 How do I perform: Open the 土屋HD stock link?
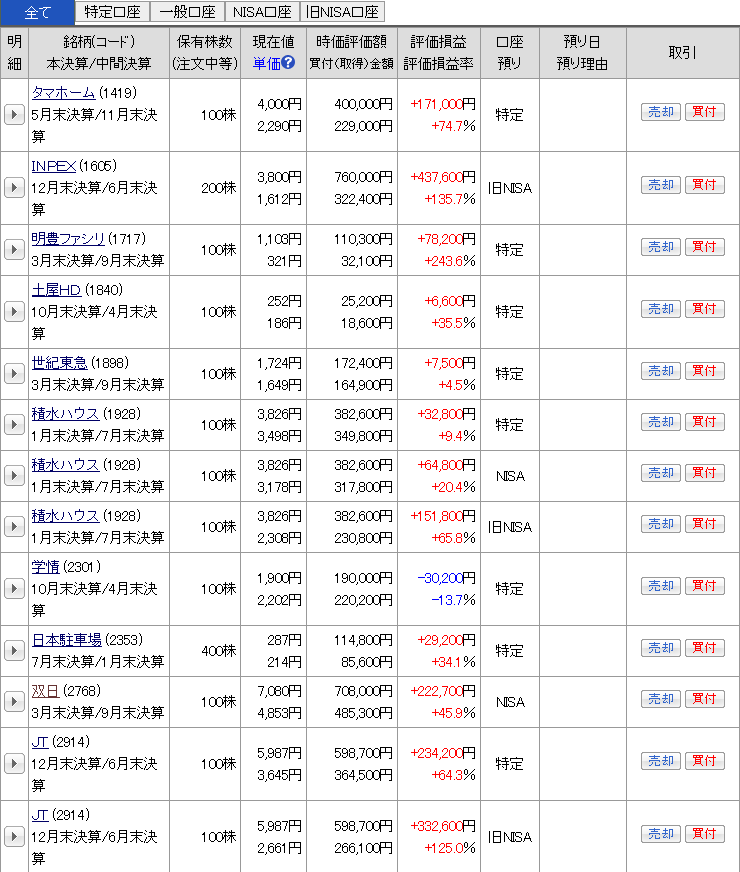coord(56,289)
